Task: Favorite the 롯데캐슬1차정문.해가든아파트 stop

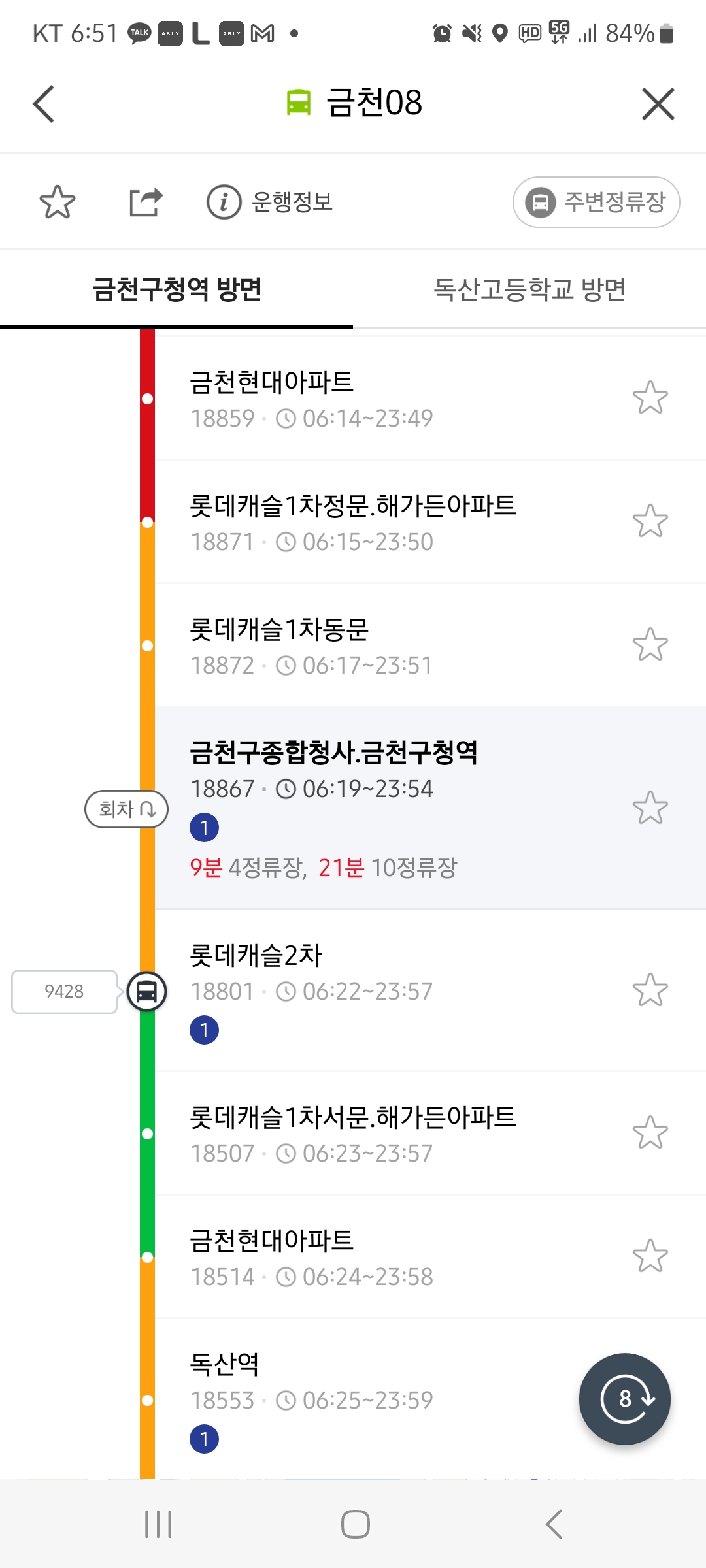Action: pos(650,521)
